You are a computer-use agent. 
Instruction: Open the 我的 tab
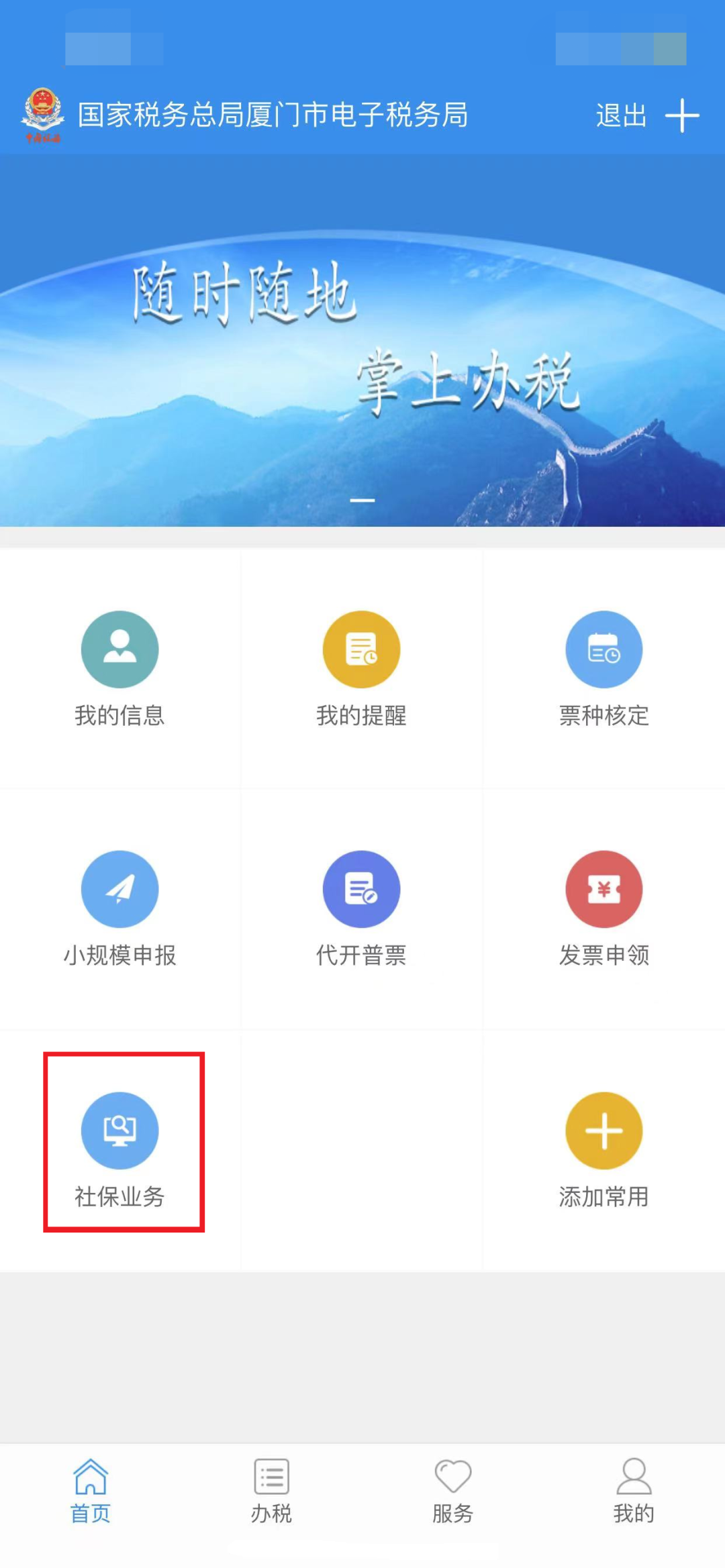(x=634, y=1491)
